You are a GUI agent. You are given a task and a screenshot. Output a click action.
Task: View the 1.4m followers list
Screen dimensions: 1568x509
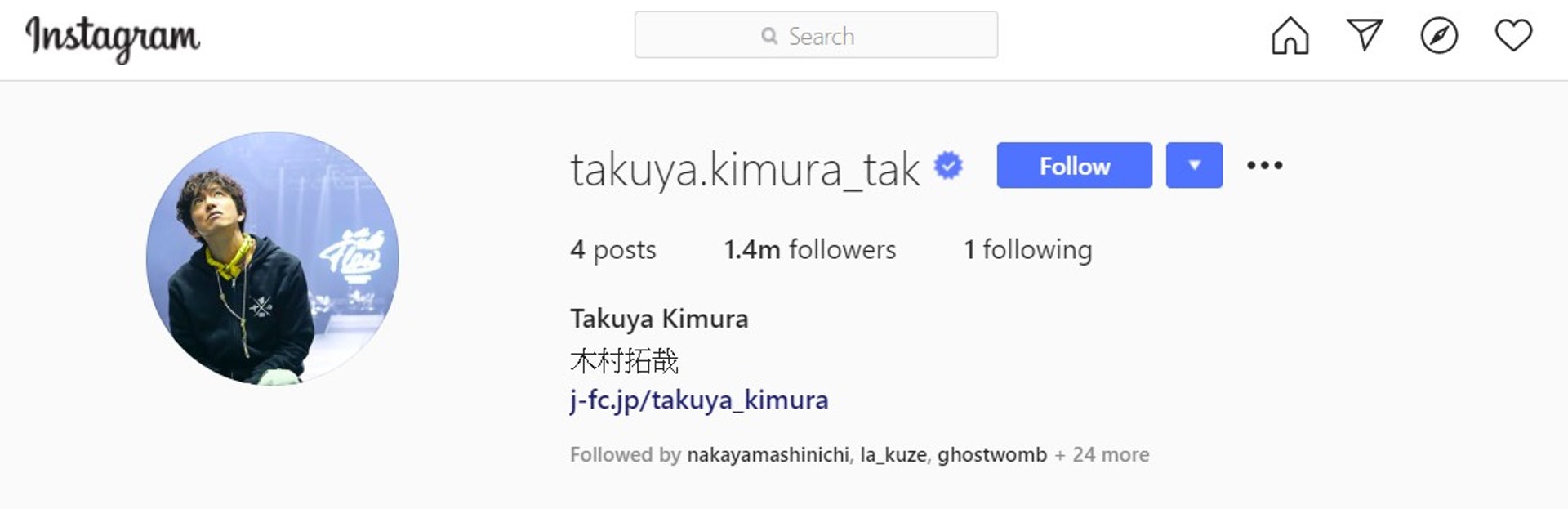click(809, 249)
